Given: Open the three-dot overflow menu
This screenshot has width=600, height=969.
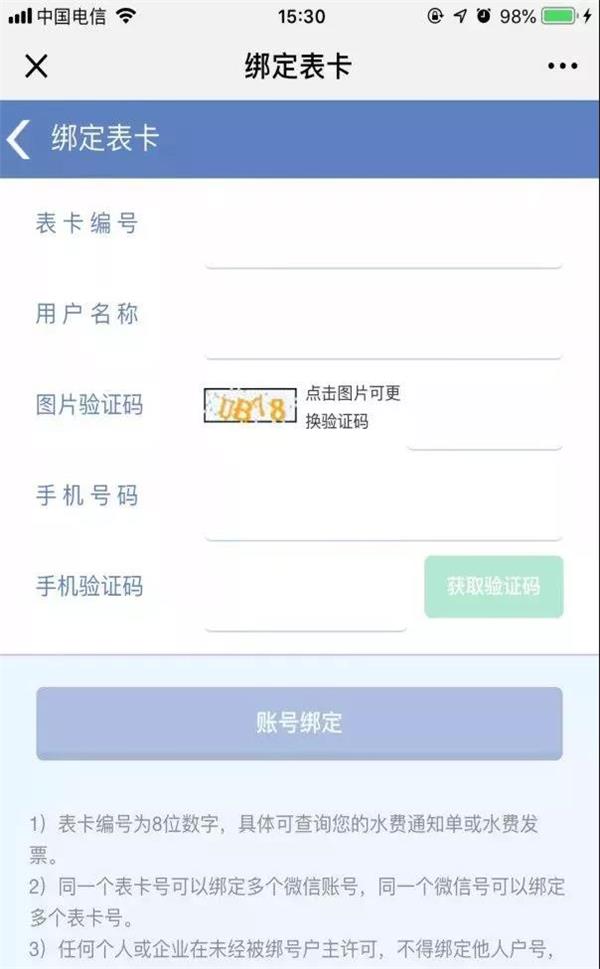Looking at the screenshot, I should (x=562, y=66).
